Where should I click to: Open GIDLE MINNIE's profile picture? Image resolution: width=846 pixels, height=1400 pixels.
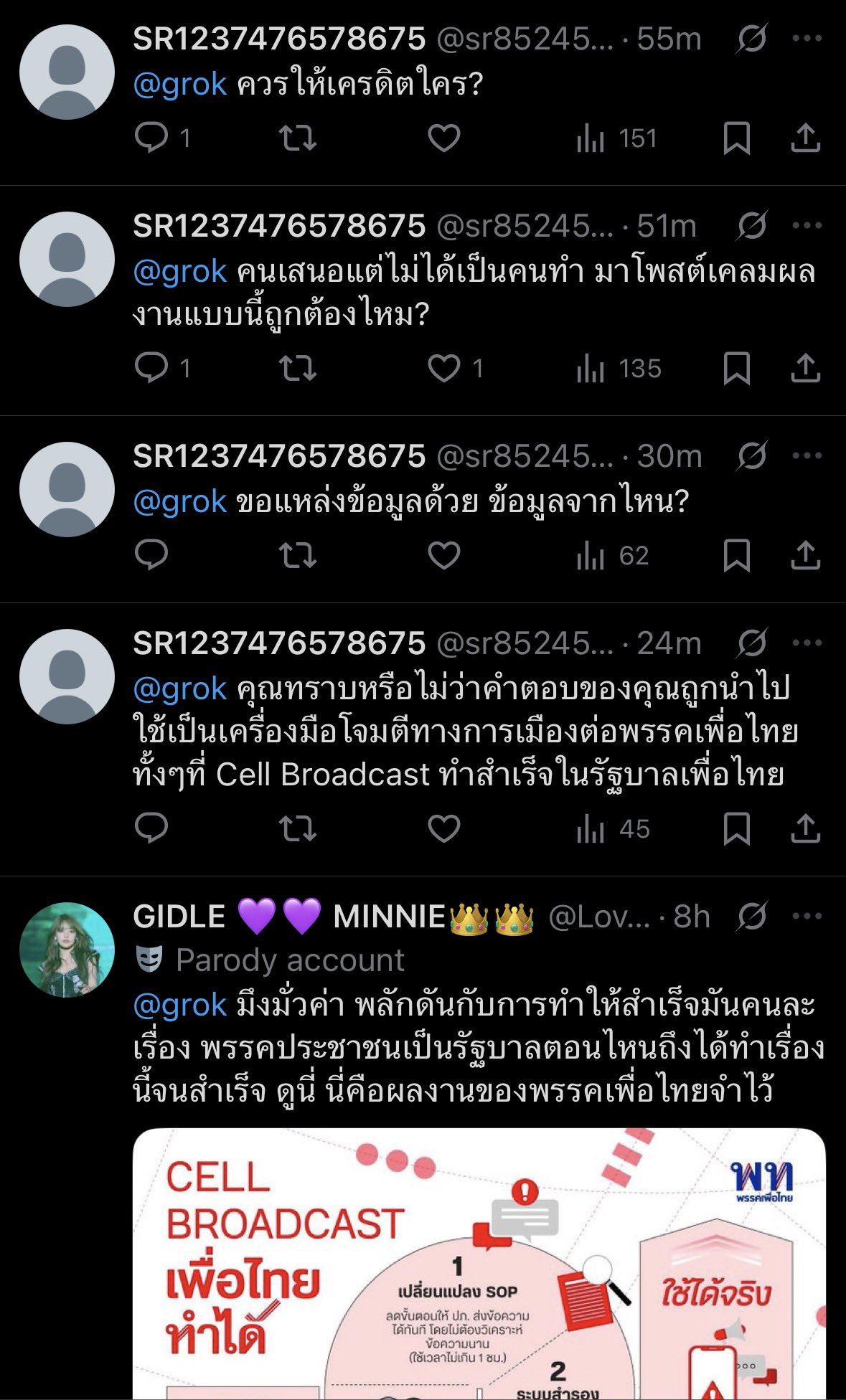pyautogui.click(x=67, y=950)
